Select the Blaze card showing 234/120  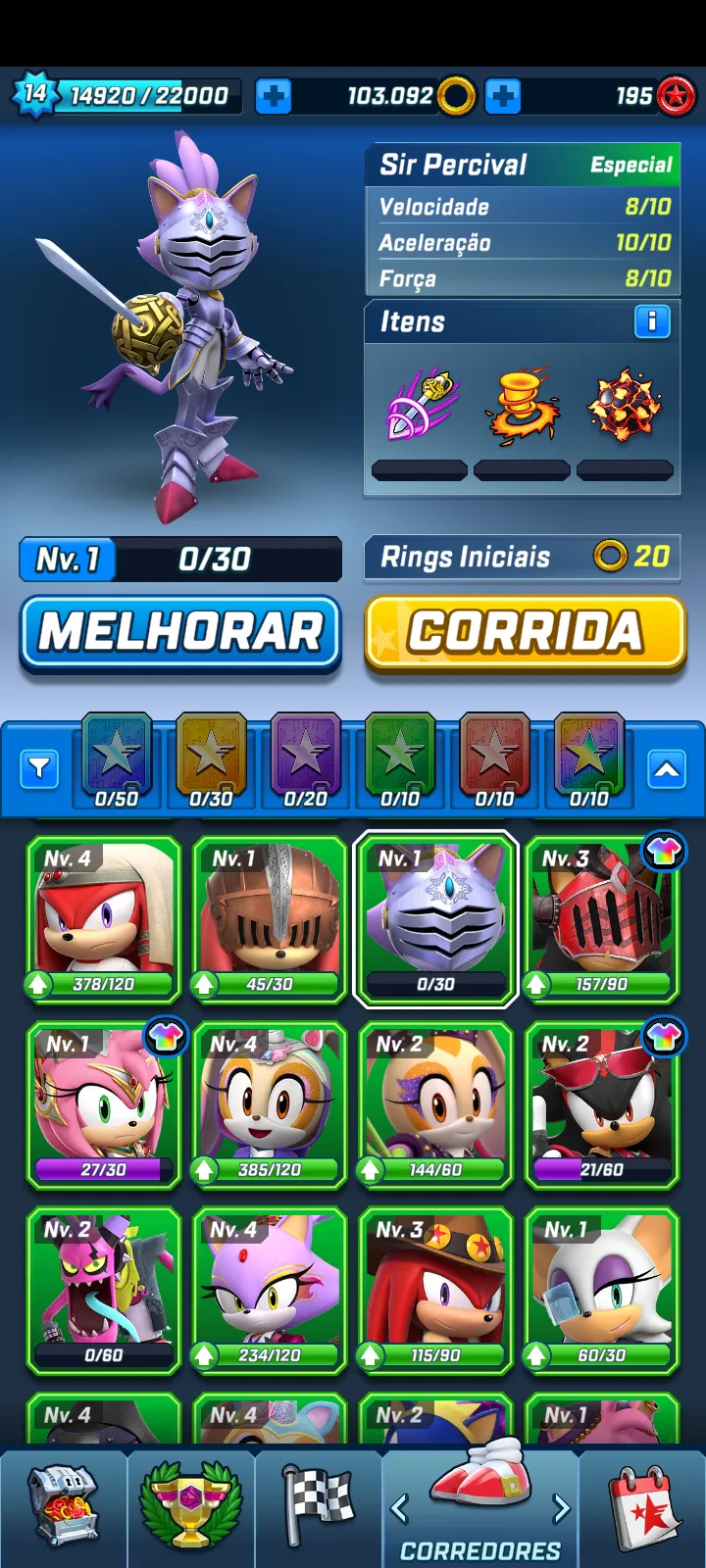coord(270,1291)
